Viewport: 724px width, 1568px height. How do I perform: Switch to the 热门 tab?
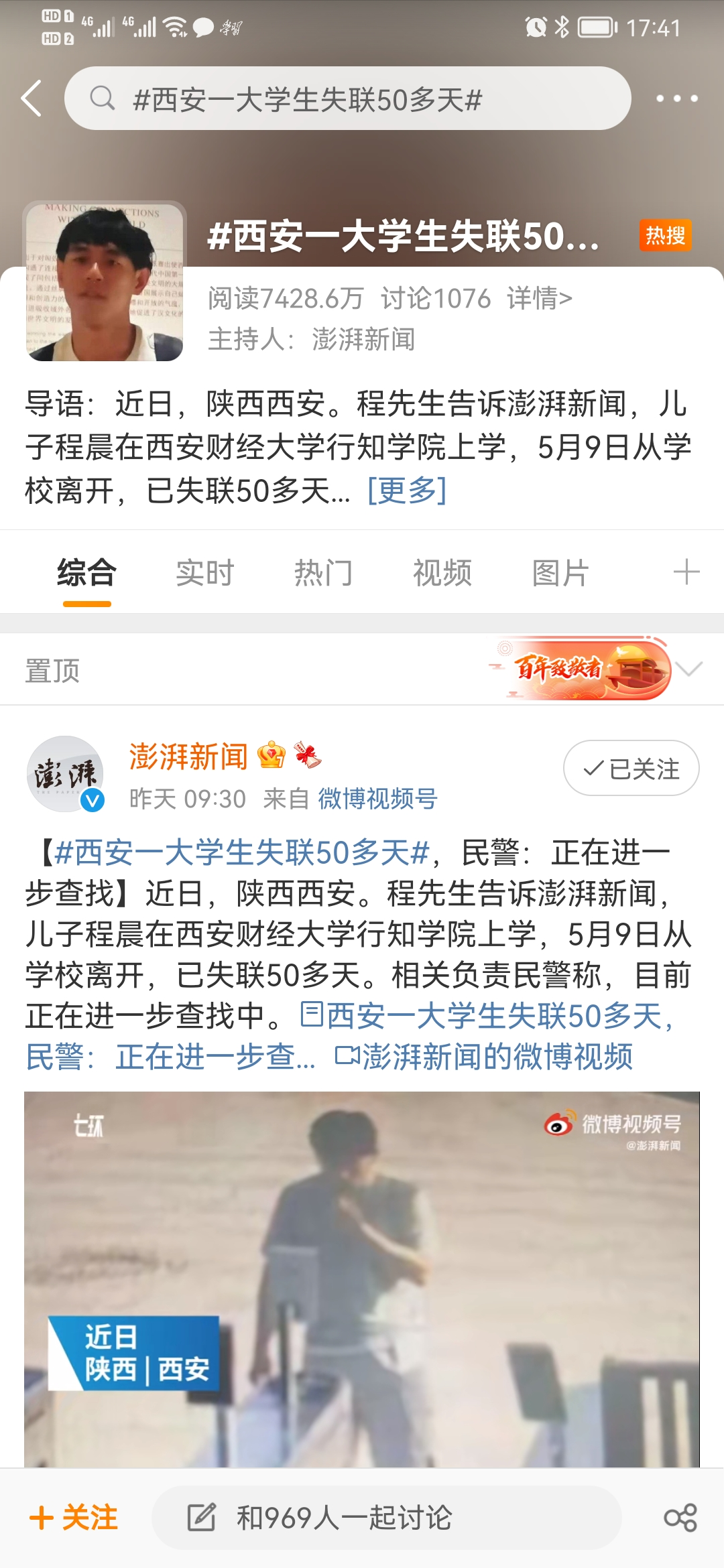coord(323,574)
